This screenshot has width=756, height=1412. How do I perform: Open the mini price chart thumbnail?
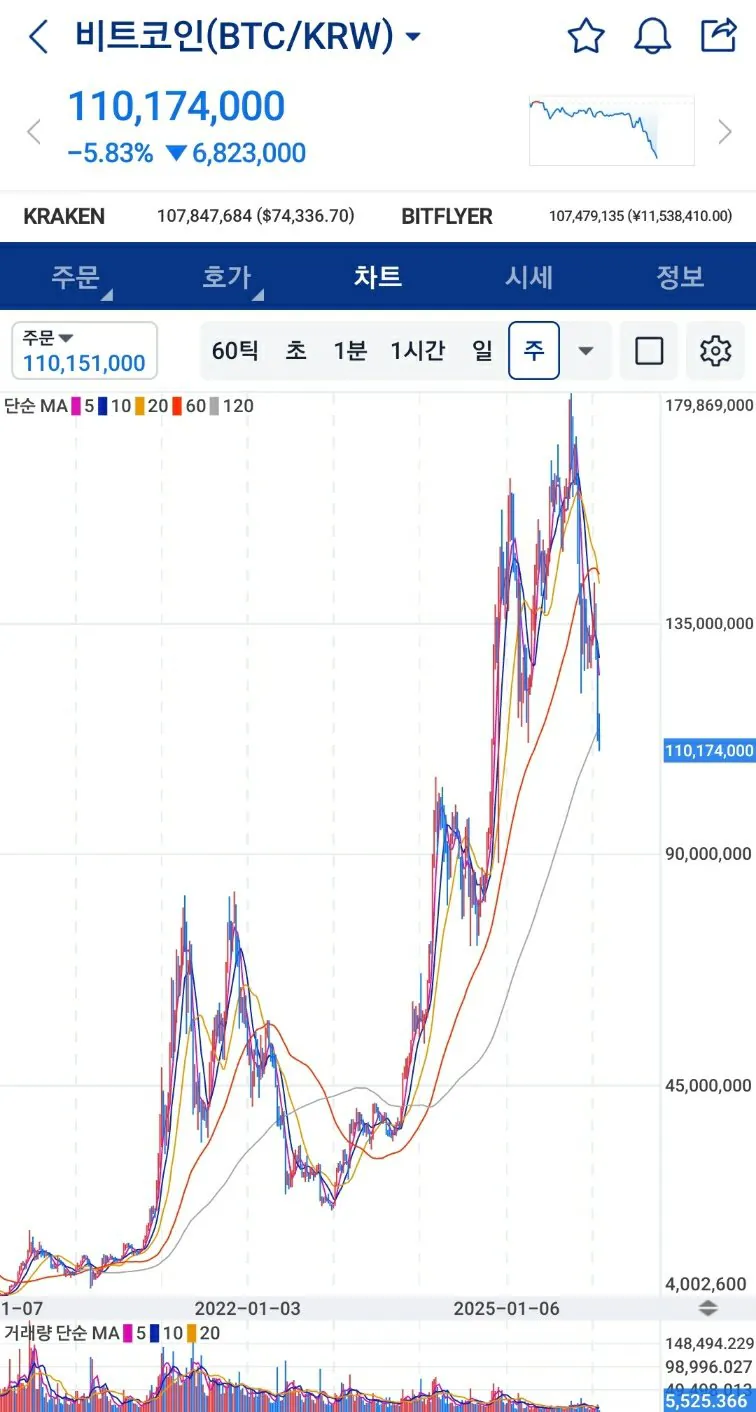[611, 130]
